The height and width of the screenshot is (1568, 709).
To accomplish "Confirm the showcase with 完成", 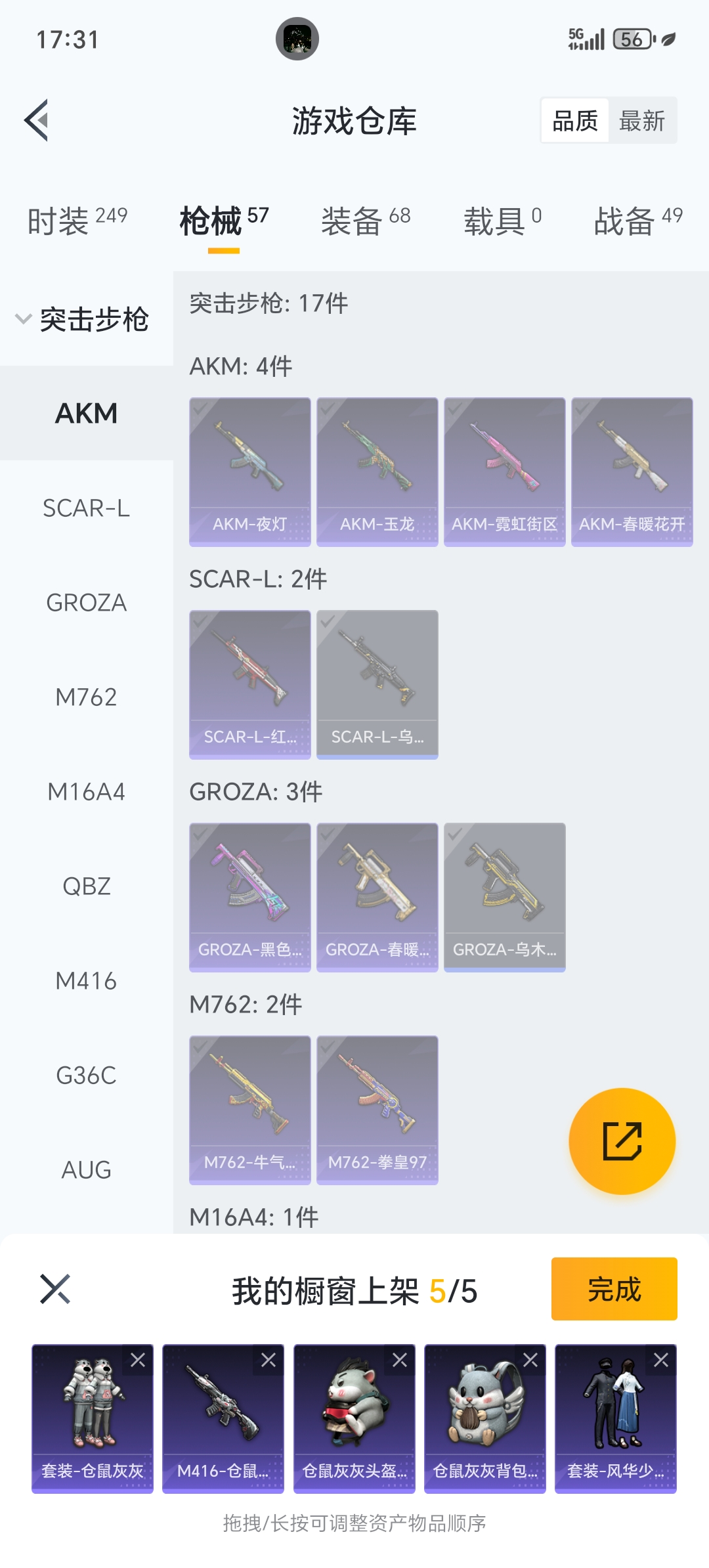I will click(x=614, y=1289).
